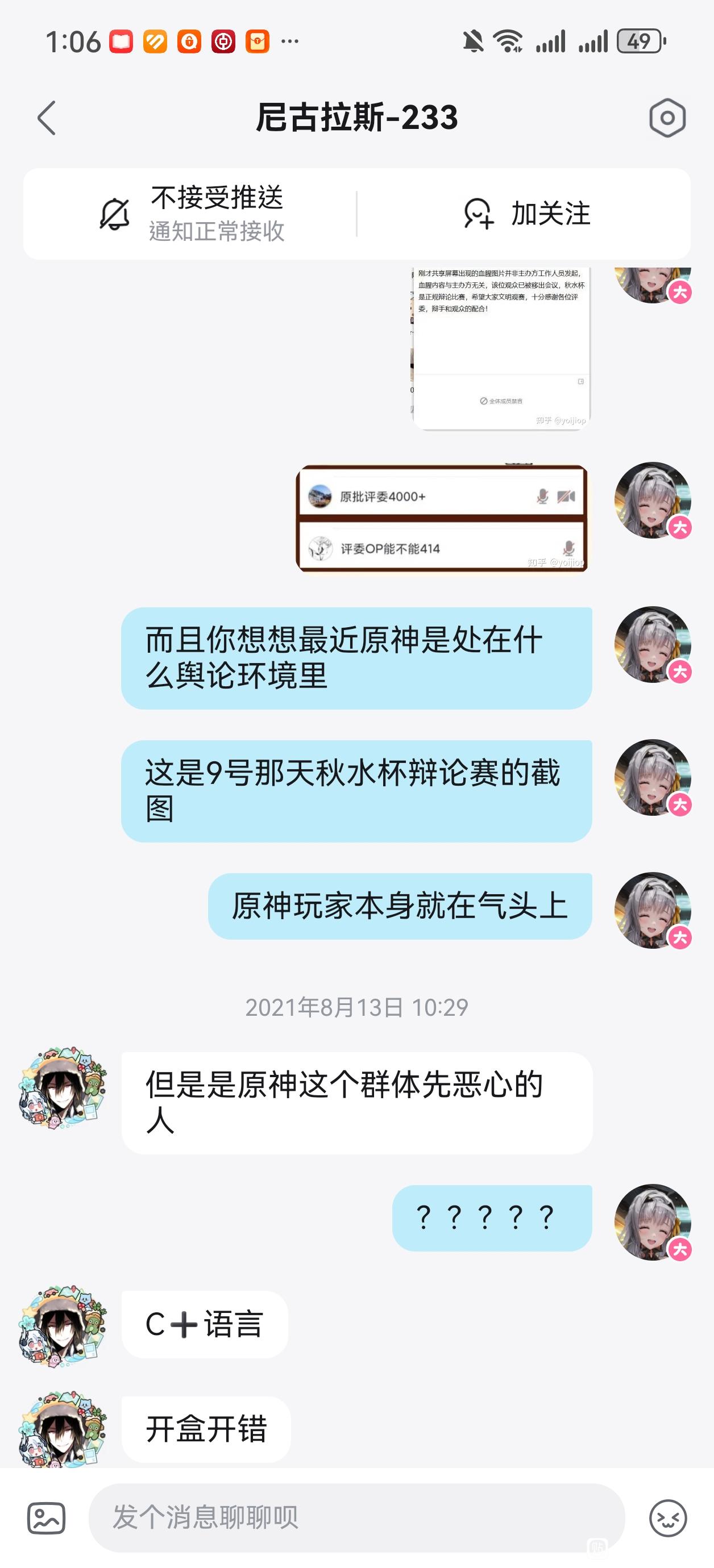714x1568 pixels.
Task: Open avatar beside ????? message
Action: pos(653,1221)
